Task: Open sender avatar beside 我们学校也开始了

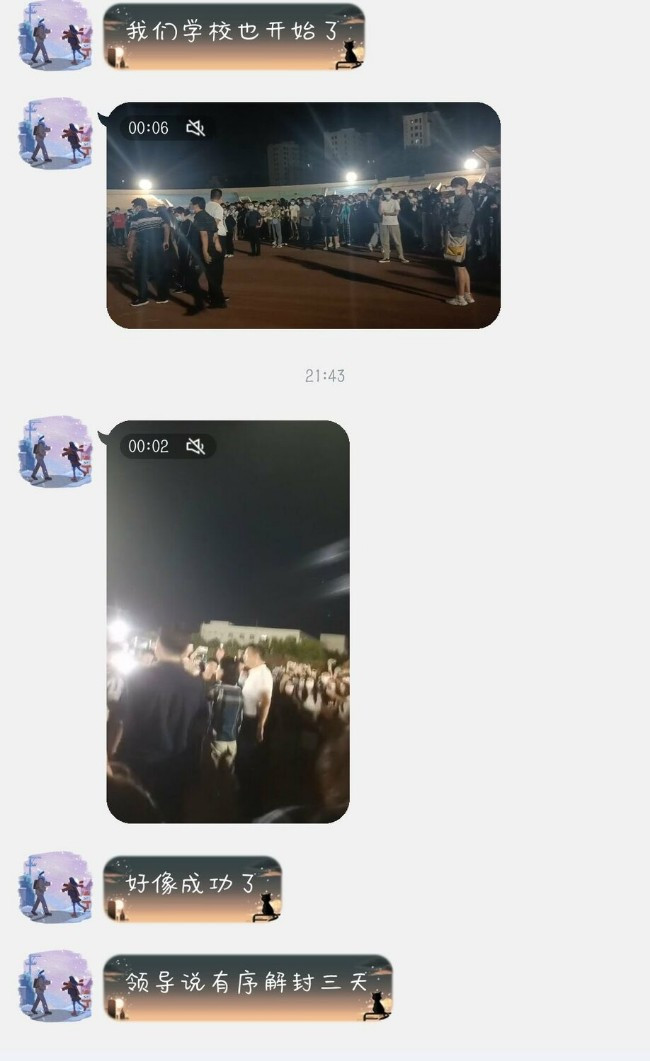Action: [55, 35]
